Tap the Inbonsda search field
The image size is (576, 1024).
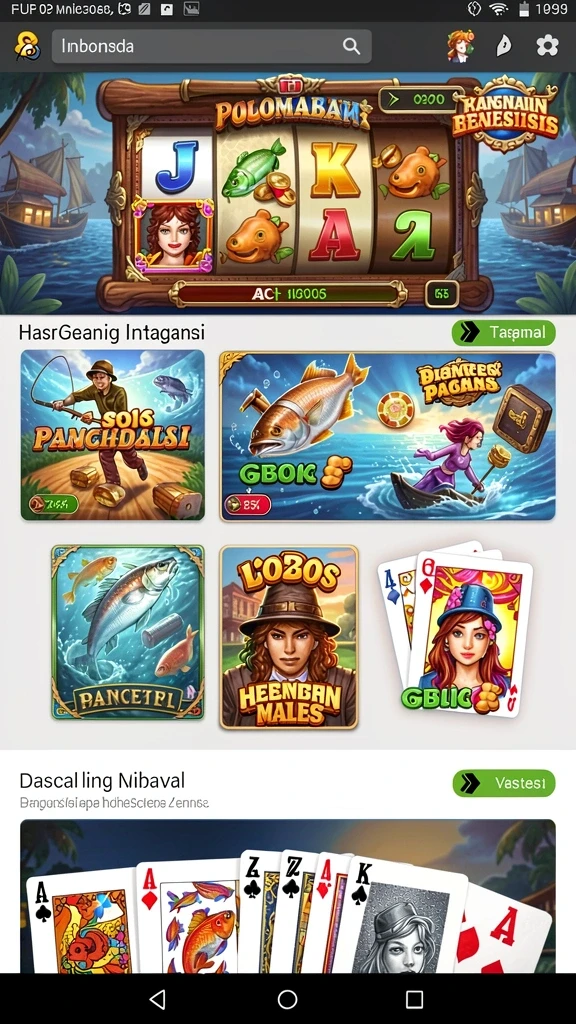[212, 46]
